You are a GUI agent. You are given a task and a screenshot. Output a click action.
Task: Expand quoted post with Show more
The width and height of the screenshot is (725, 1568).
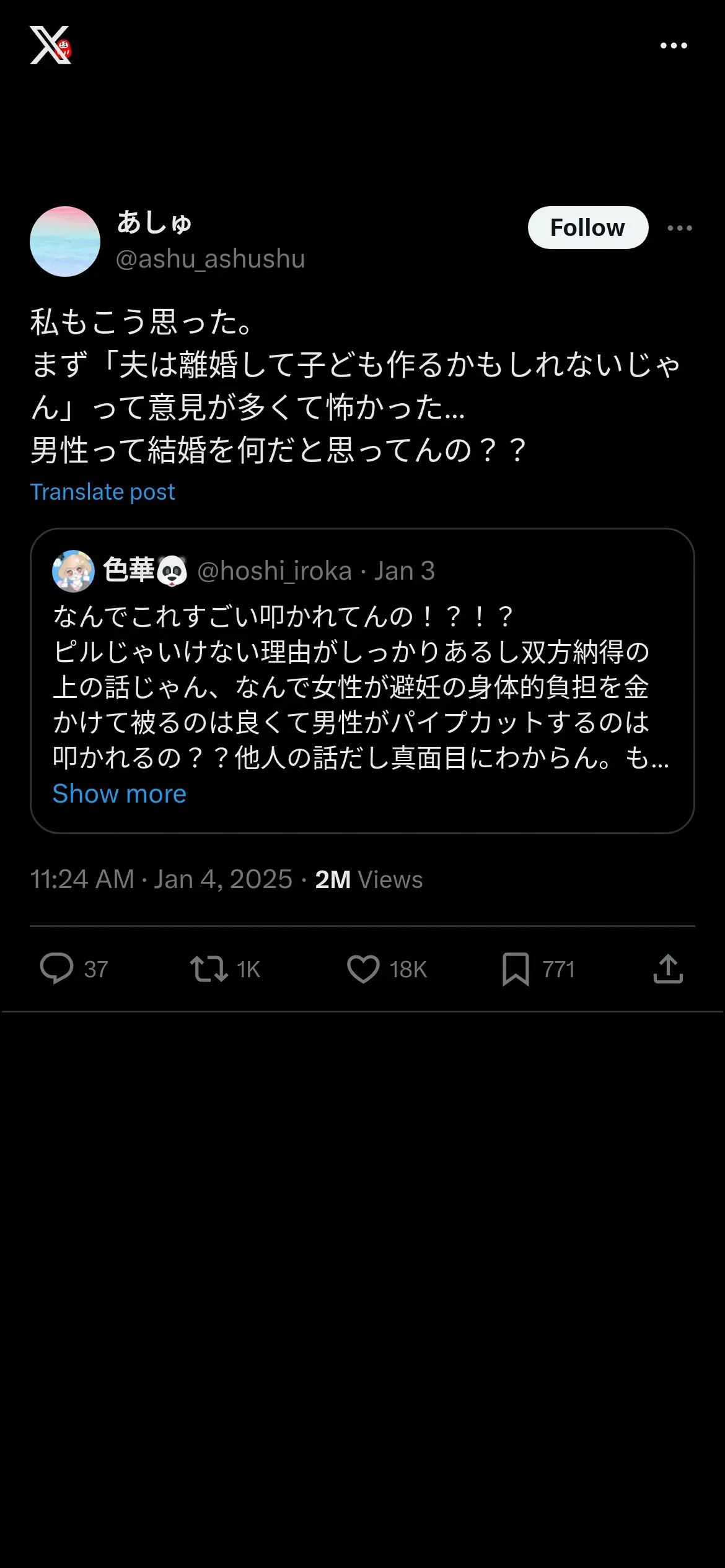click(120, 793)
